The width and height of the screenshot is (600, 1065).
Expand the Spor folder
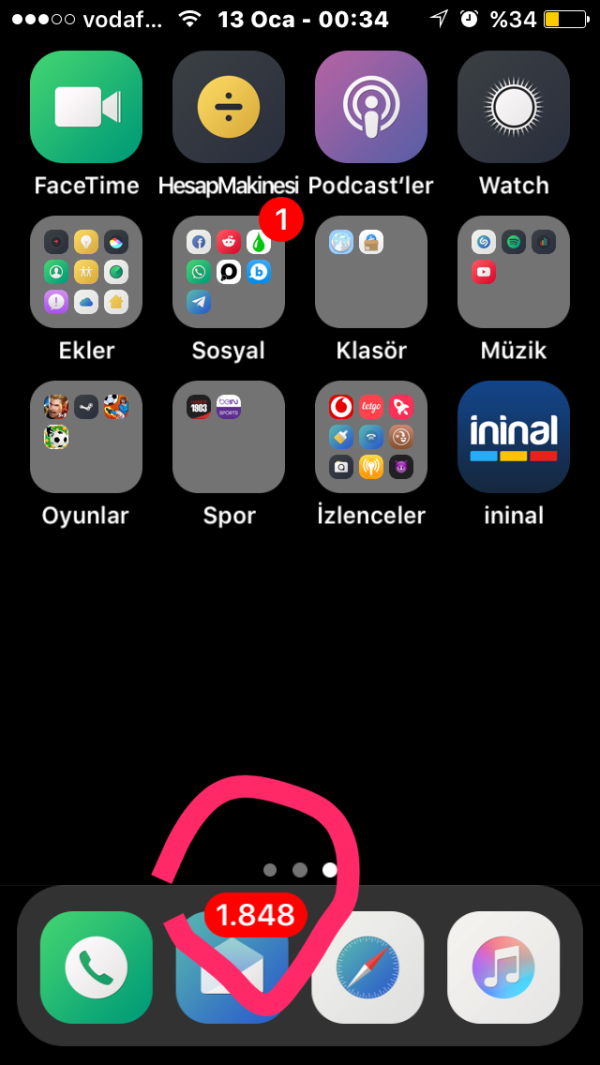tap(229, 437)
